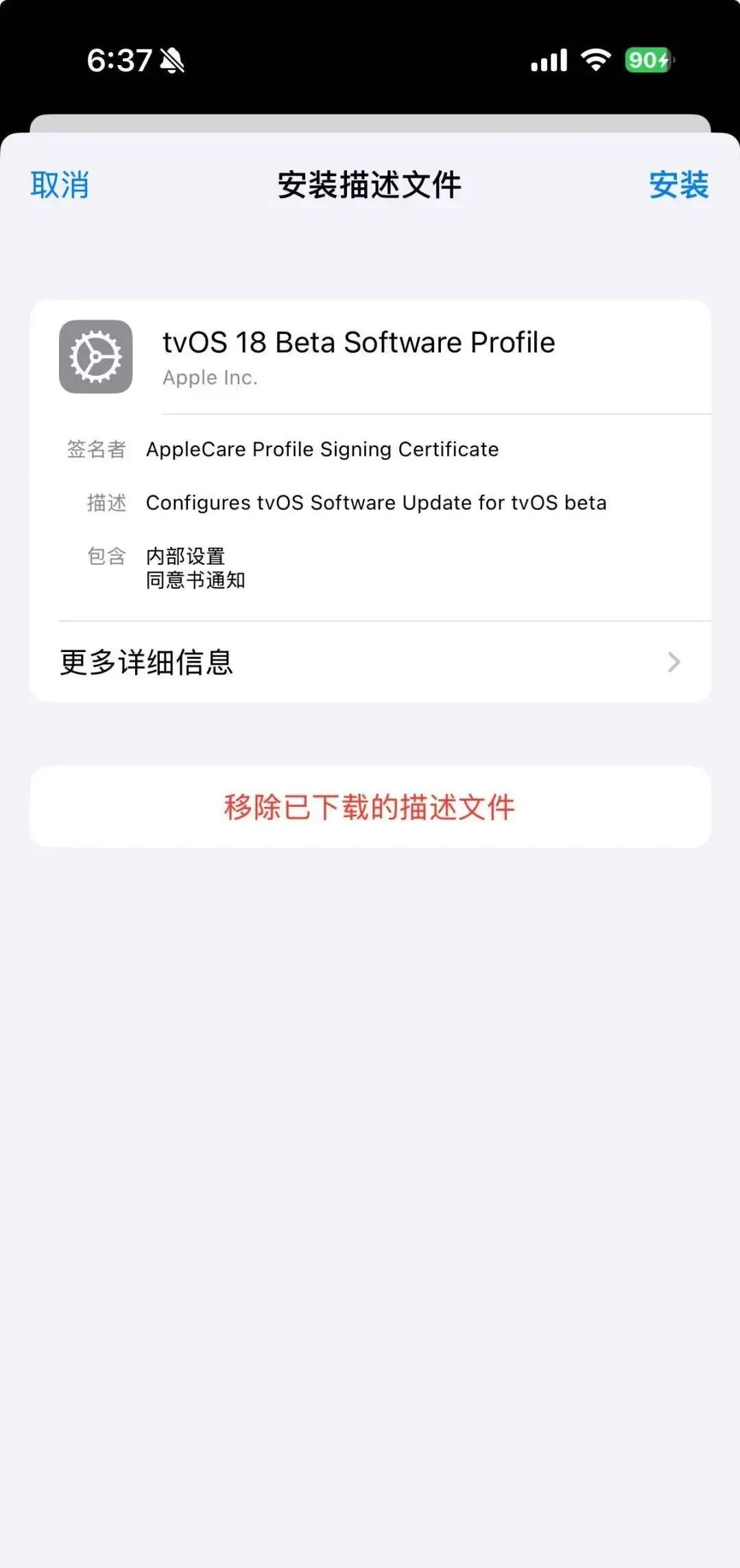740x1568 pixels.
Task: Open the more details disclosure row
Action: [x=370, y=662]
